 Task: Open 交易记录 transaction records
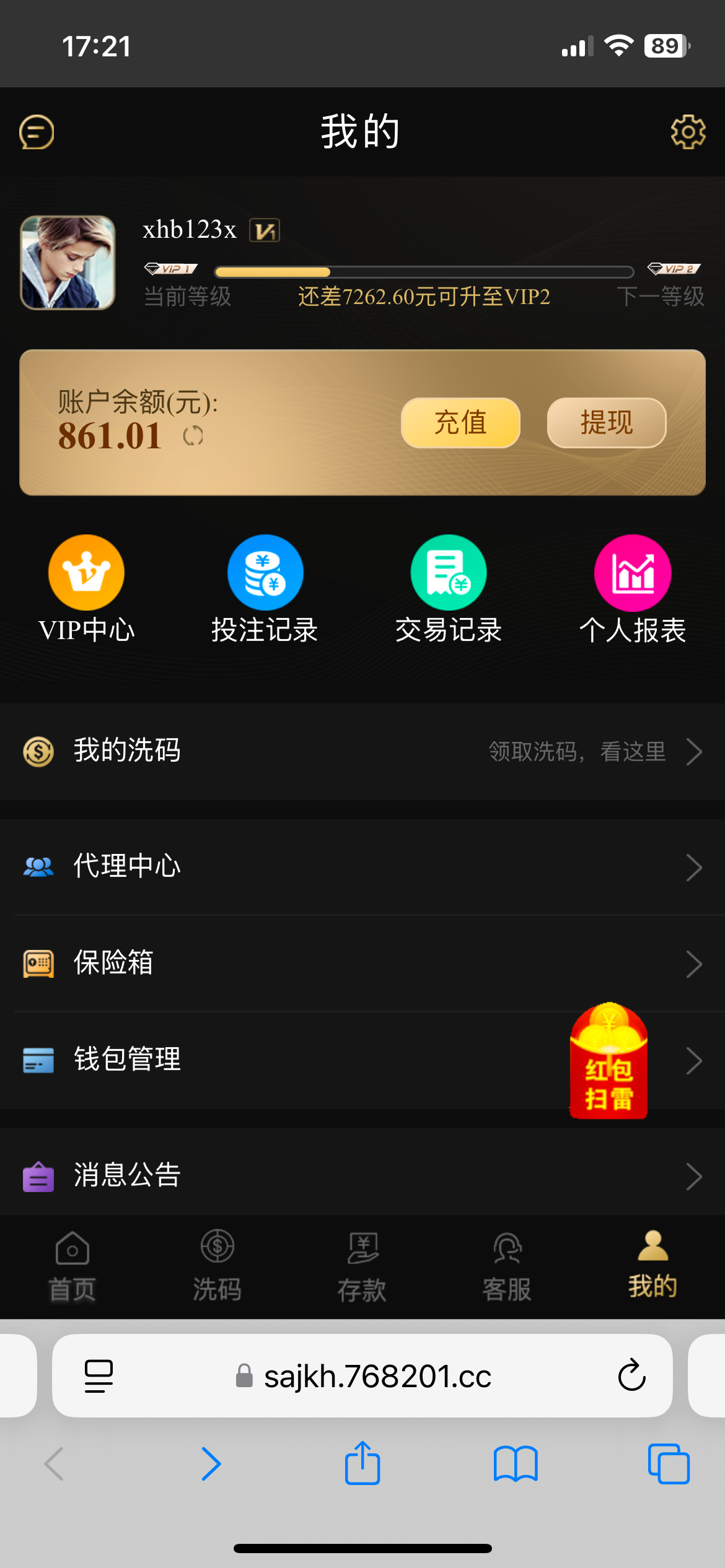click(x=448, y=588)
